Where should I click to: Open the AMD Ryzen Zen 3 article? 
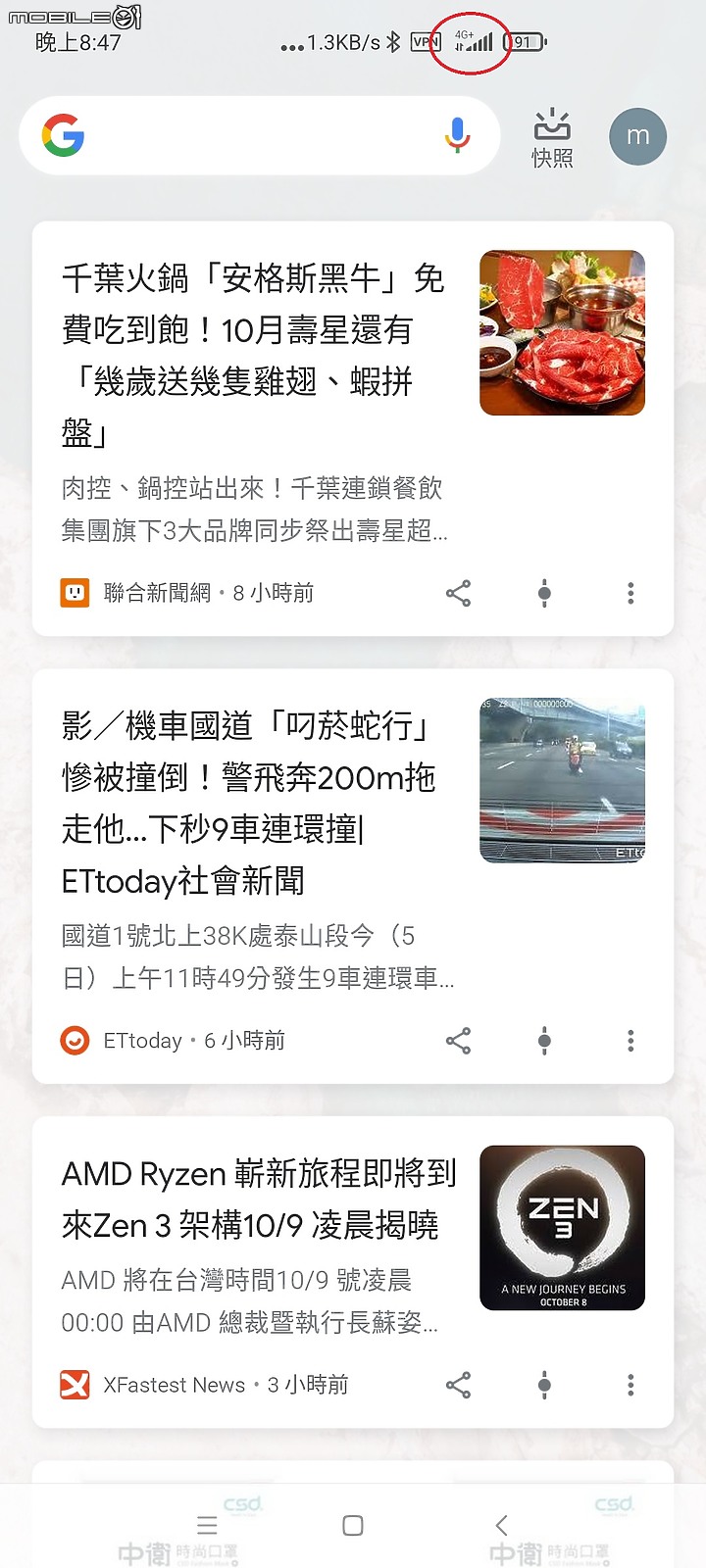tap(259, 1200)
